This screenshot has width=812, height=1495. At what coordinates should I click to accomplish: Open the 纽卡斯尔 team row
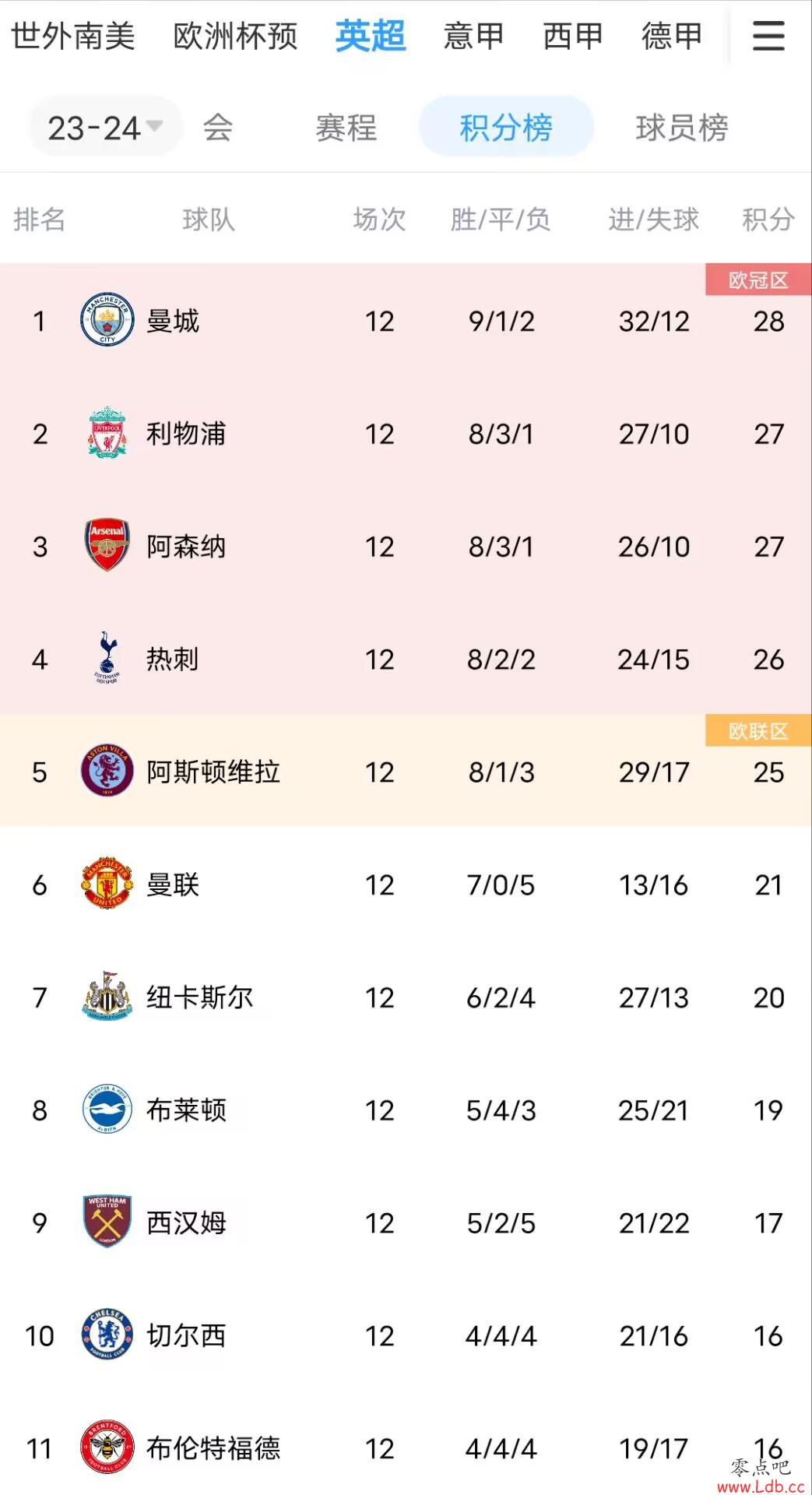[406, 997]
